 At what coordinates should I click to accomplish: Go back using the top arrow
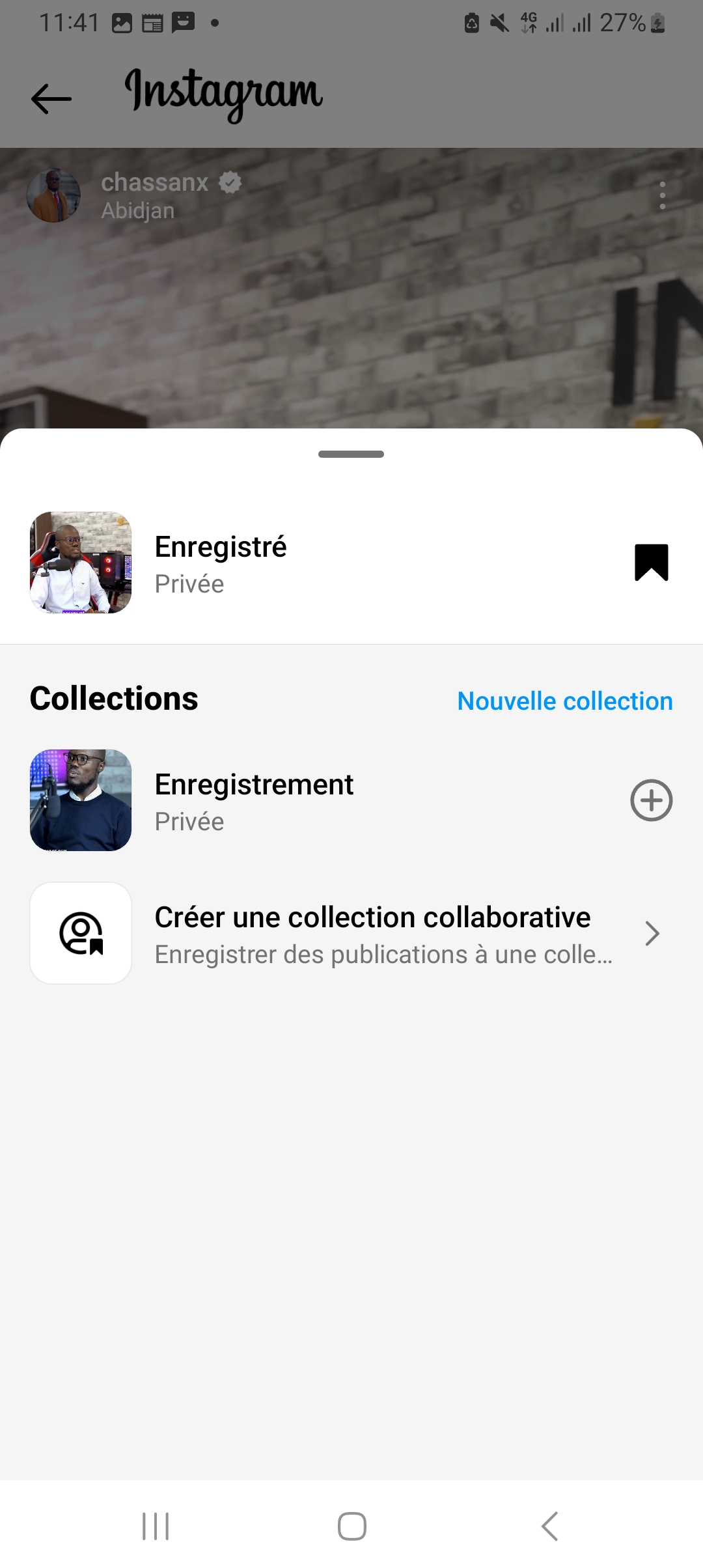click(x=51, y=99)
